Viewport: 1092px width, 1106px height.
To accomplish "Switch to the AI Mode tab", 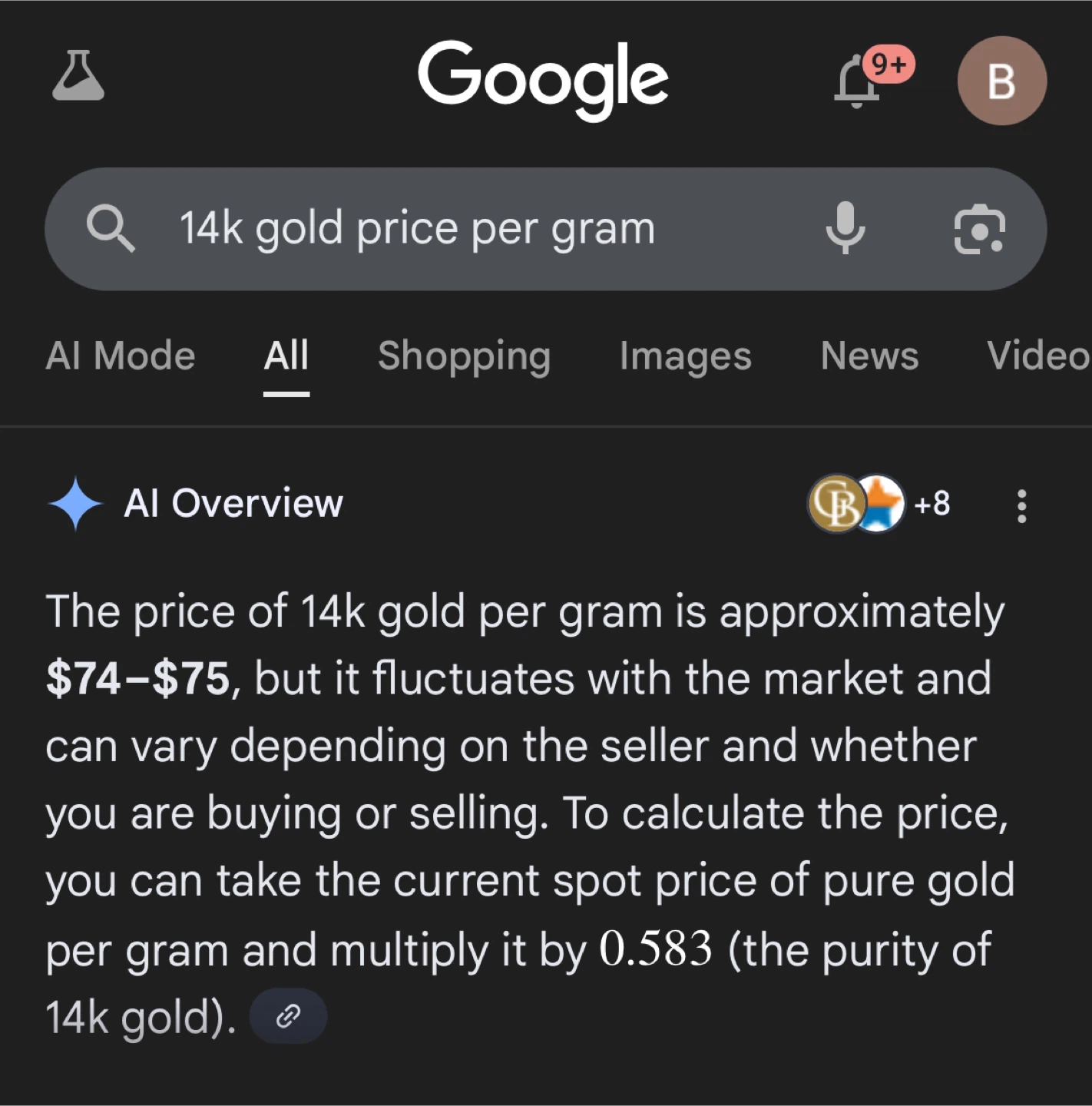I will pyautogui.click(x=121, y=356).
